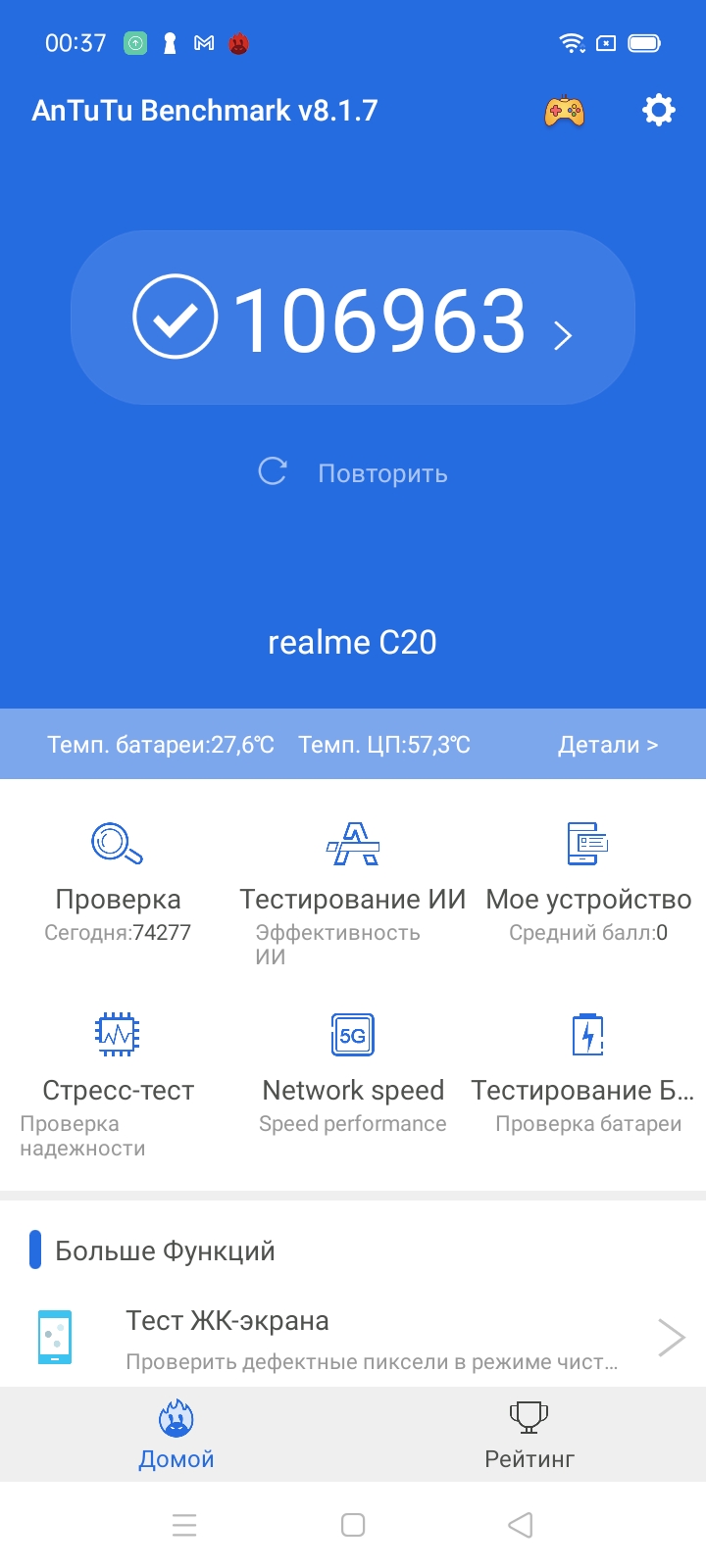
Task: Switch to the Рейтинг tab
Action: tap(529, 1435)
